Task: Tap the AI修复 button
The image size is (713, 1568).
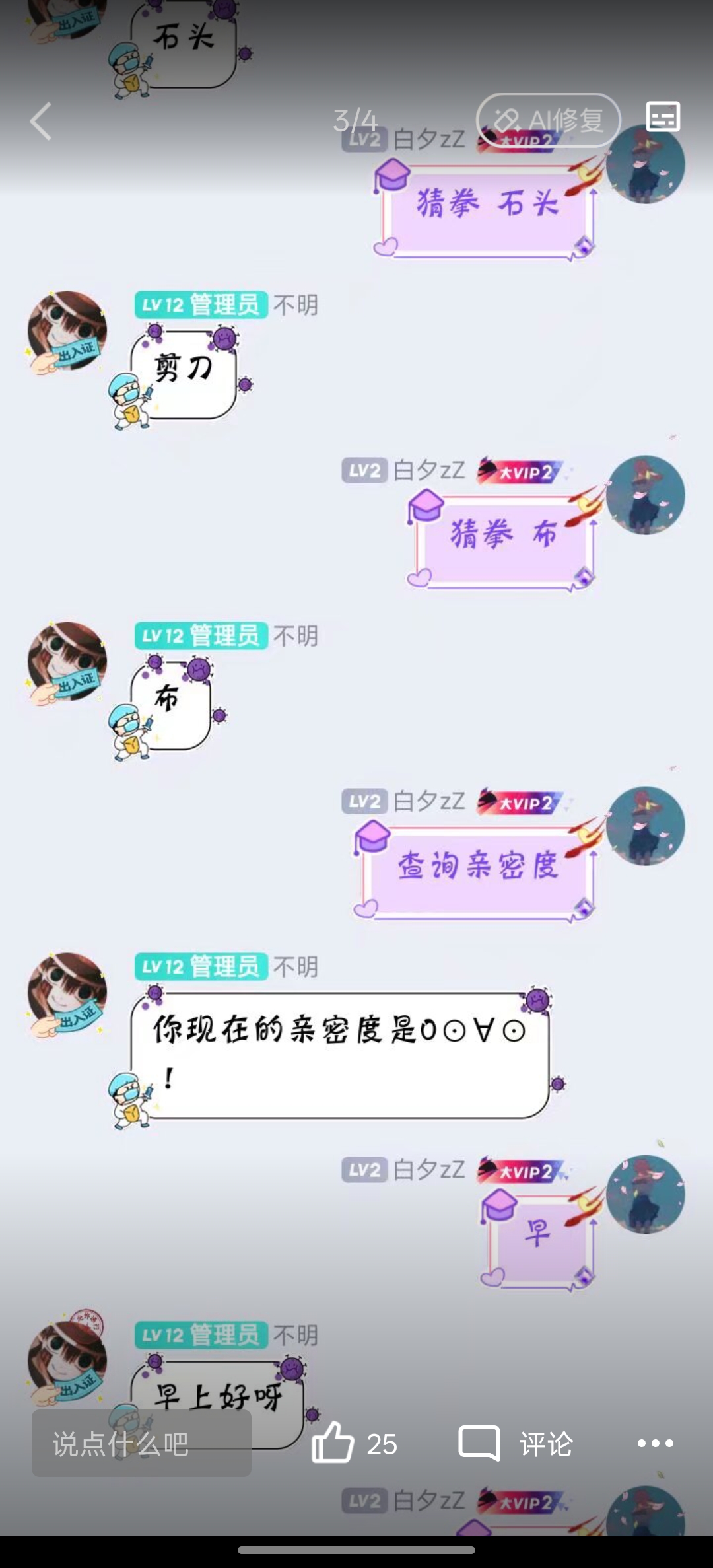Action: (548, 120)
